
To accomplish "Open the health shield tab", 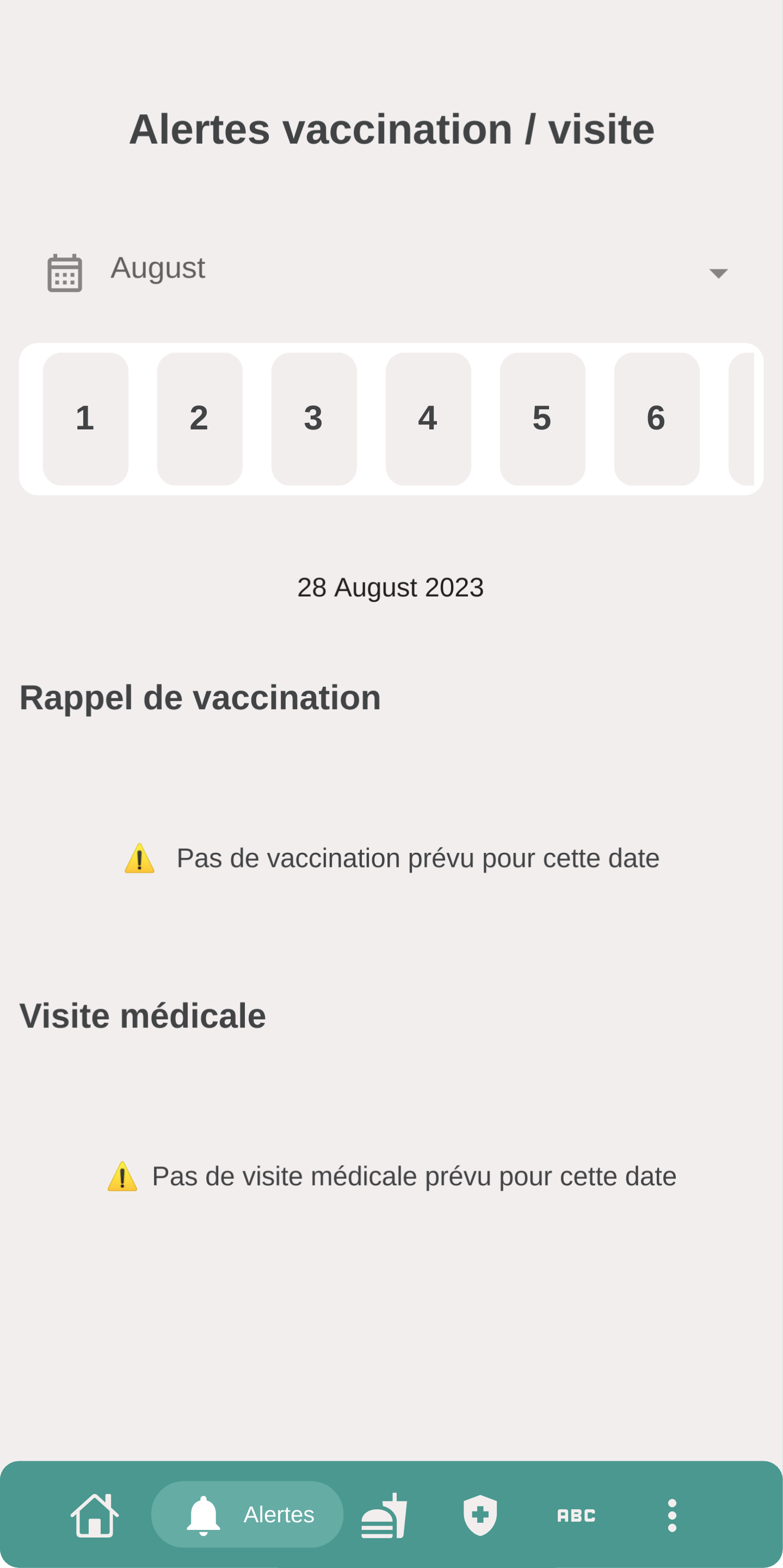I will pyautogui.click(x=480, y=1515).
